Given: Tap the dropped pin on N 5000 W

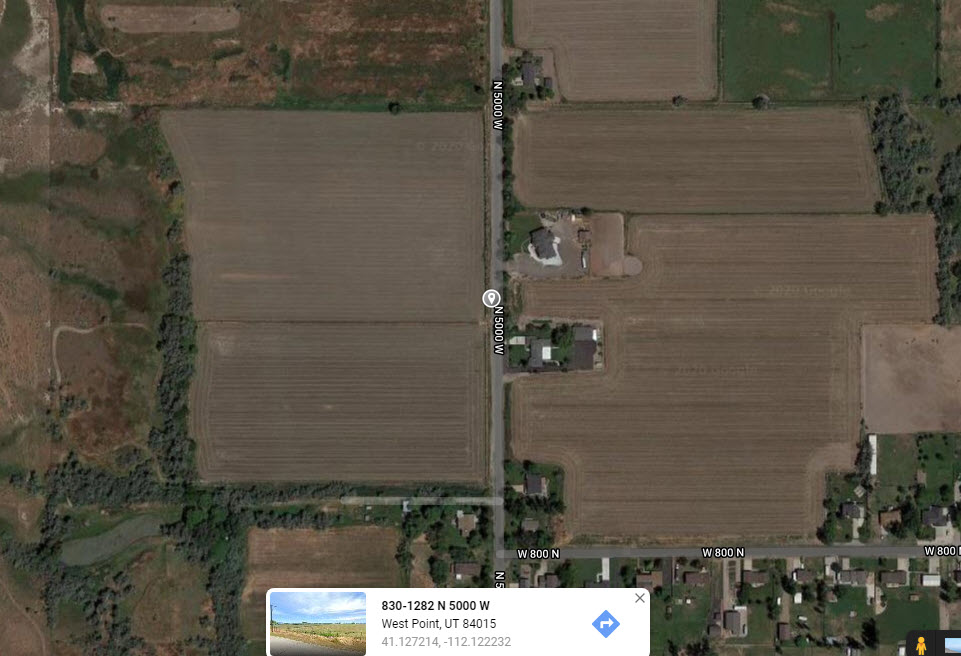Looking at the screenshot, I should [x=491, y=298].
